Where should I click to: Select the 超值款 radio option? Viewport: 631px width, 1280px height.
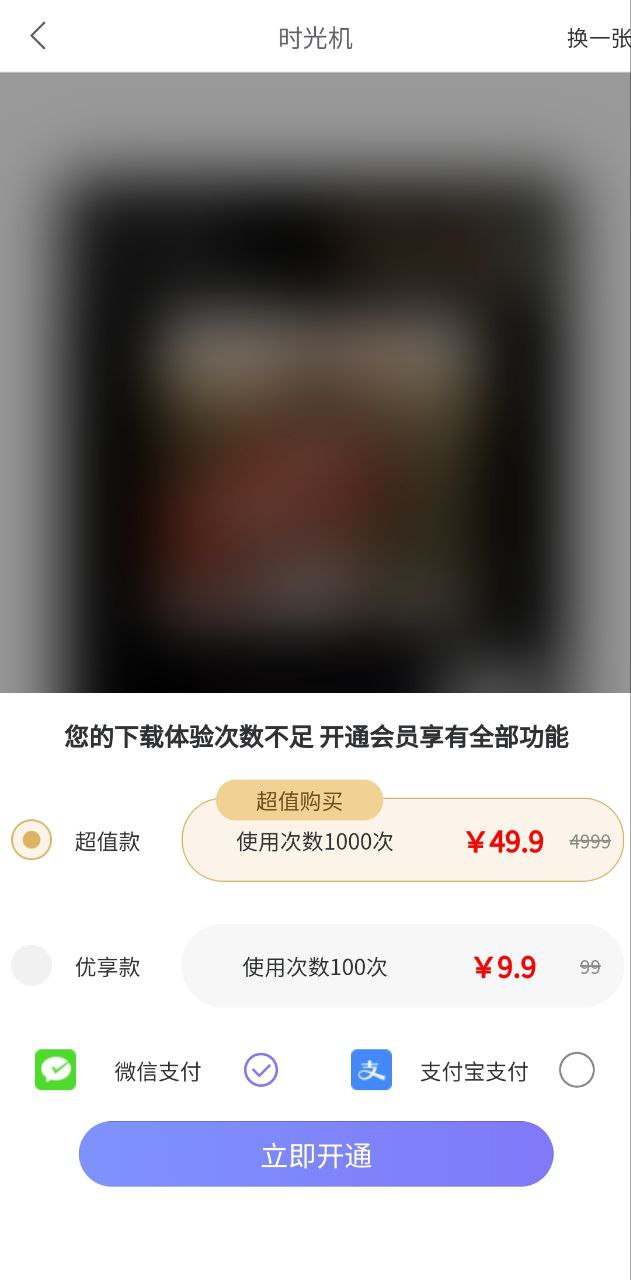(31, 840)
